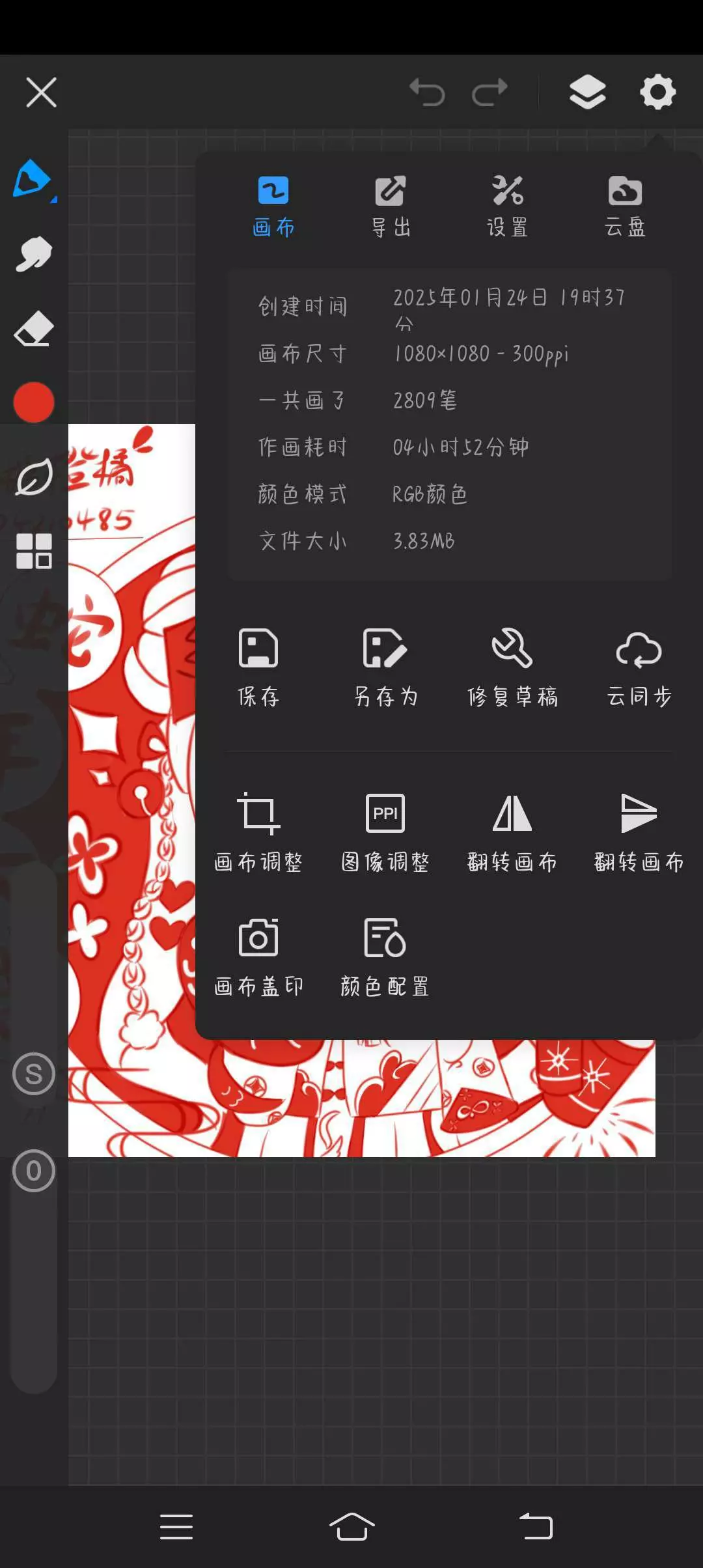Image resolution: width=703 pixels, height=1568 pixels.
Task: Open the layers panel
Action: tap(587, 92)
